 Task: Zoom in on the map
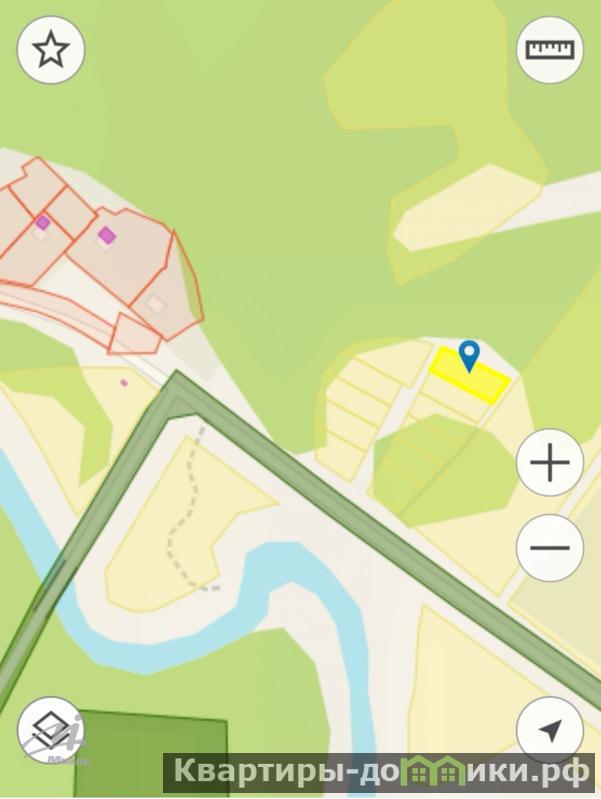click(549, 464)
